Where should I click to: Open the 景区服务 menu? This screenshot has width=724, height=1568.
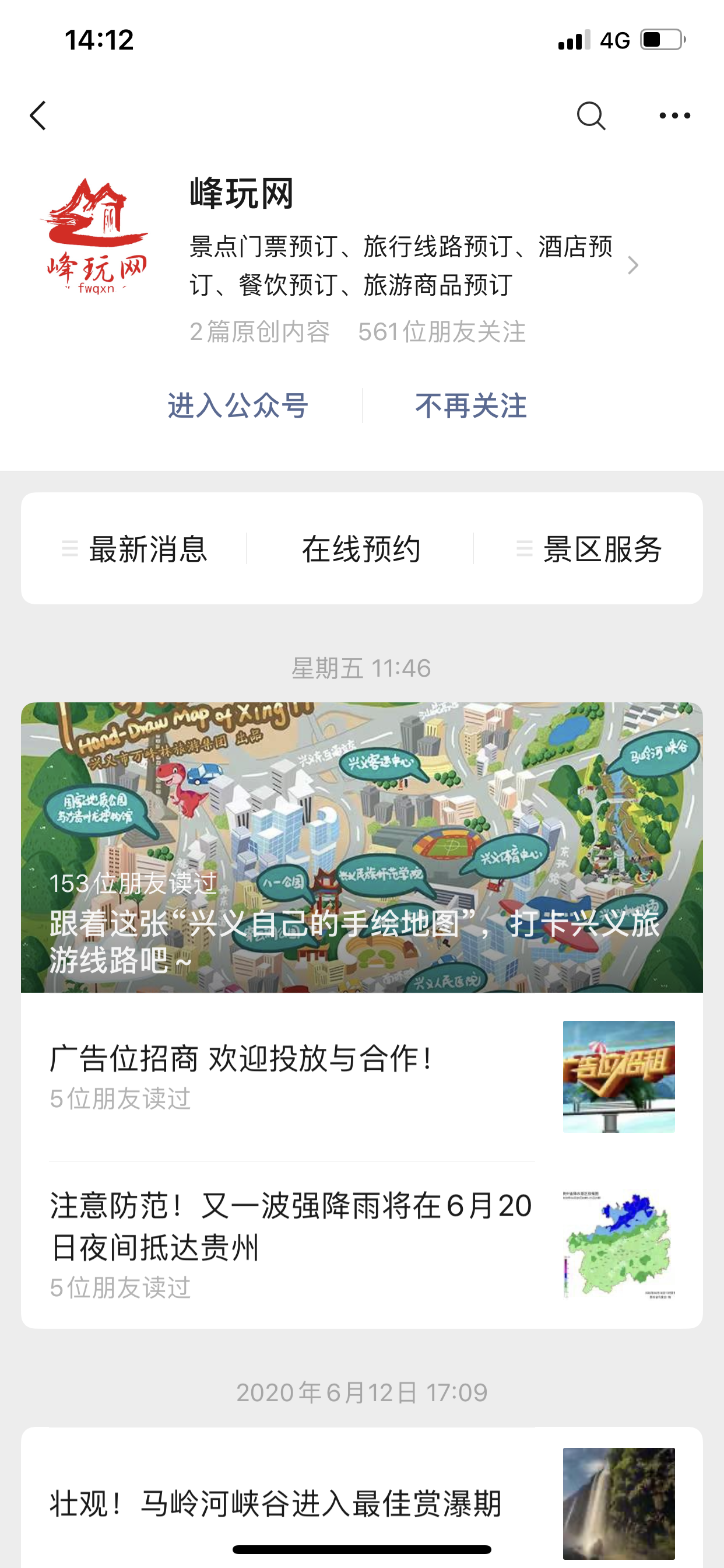(589, 548)
